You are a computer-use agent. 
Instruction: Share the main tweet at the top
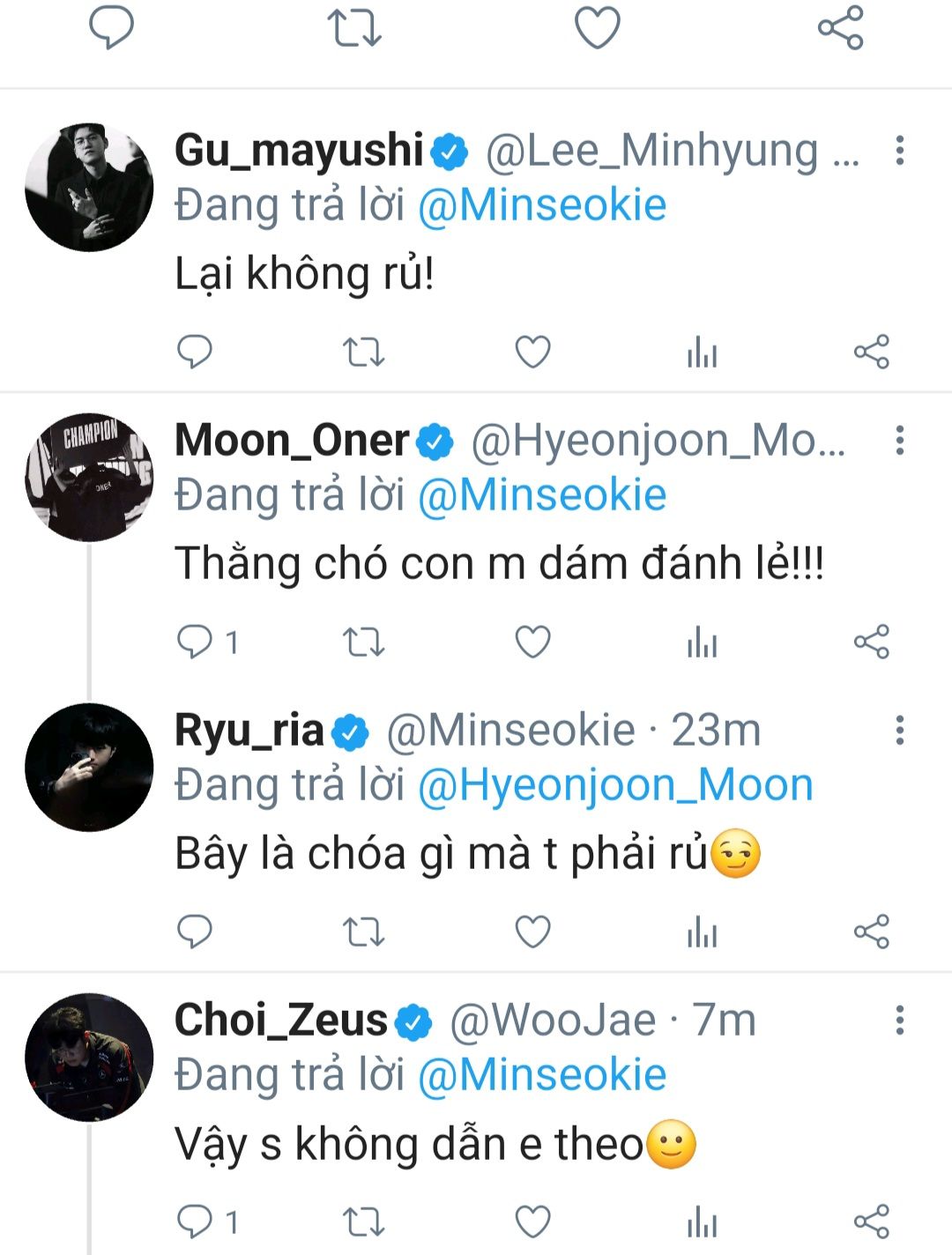point(840,27)
